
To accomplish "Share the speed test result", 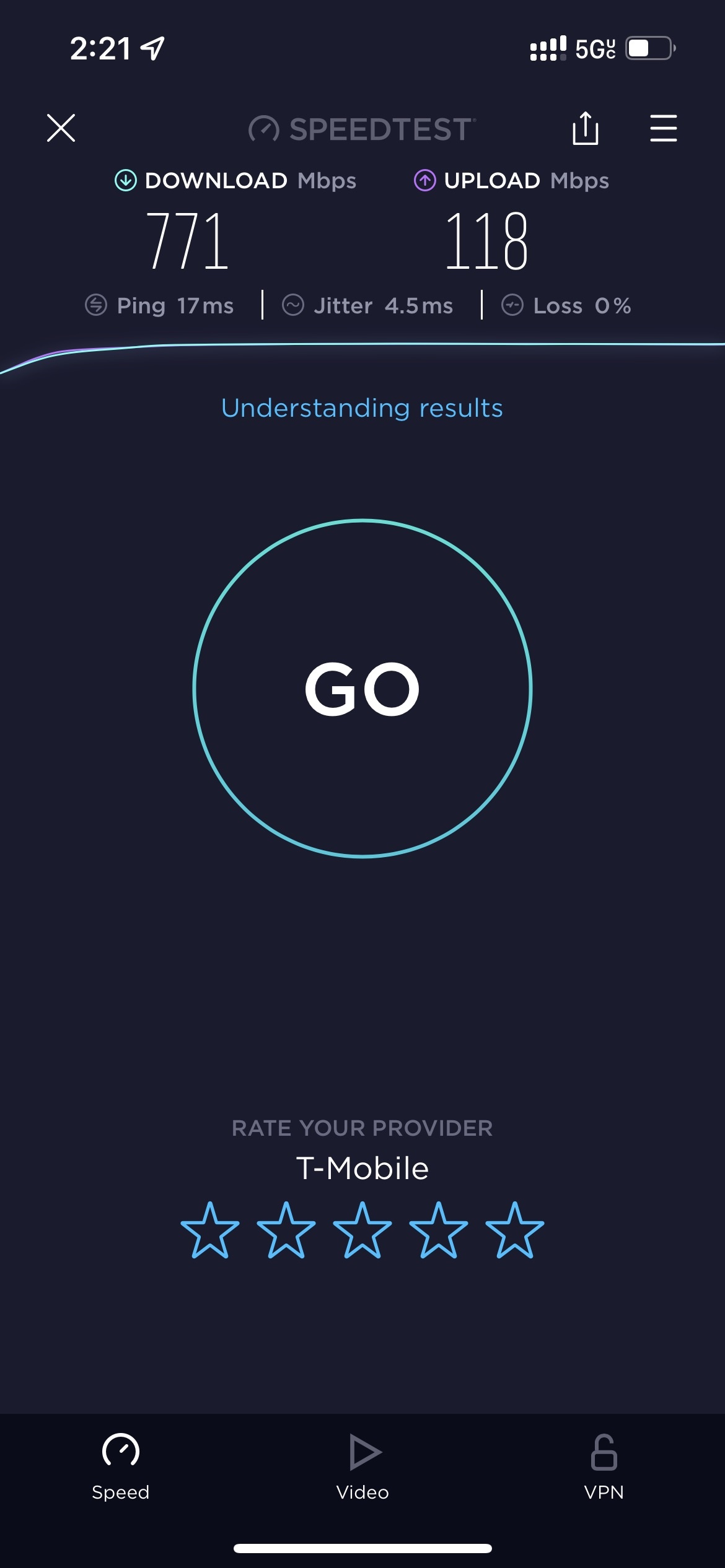I will pos(585,128).
